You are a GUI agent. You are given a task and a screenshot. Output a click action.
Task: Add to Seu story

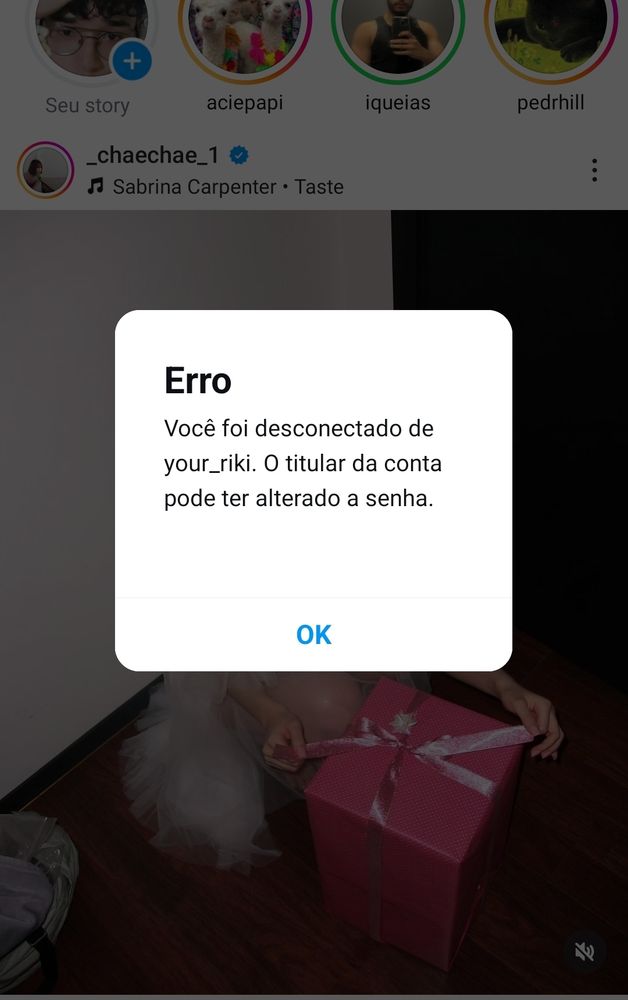(x=131, y=62)
